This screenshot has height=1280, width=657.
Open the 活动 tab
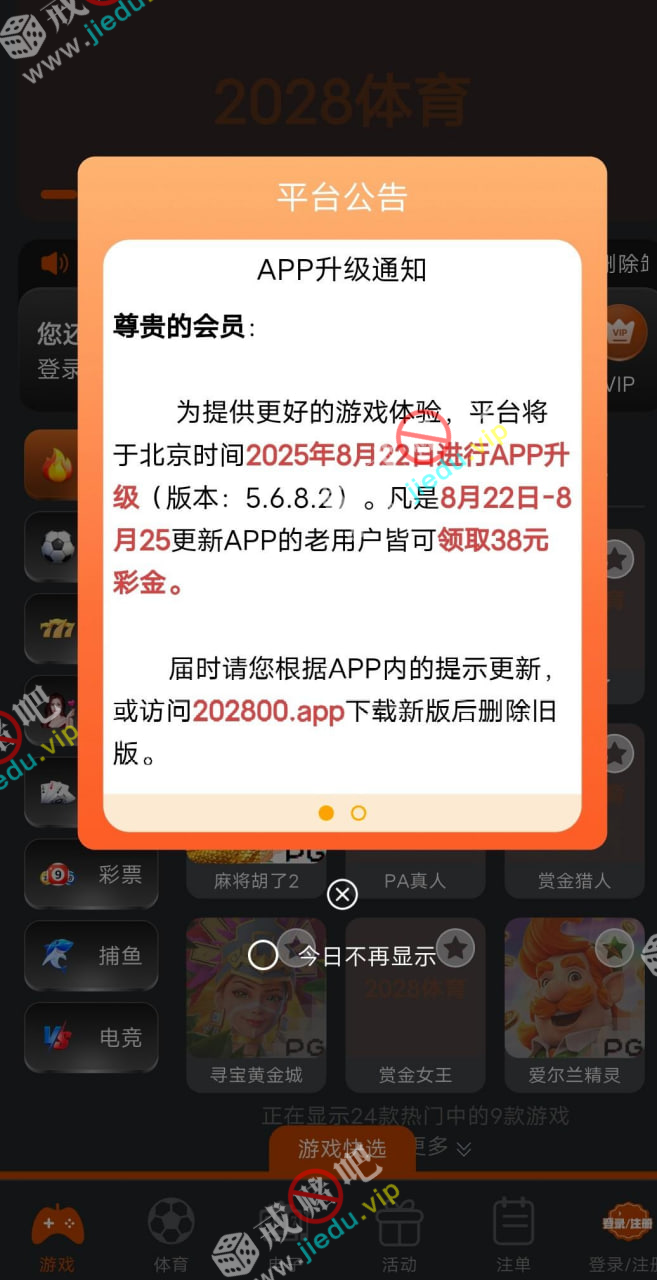point(399,1235)
